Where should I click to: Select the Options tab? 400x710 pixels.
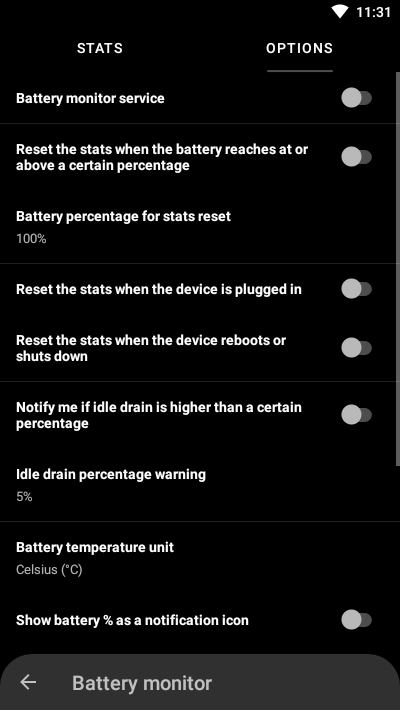pos(299,48)
